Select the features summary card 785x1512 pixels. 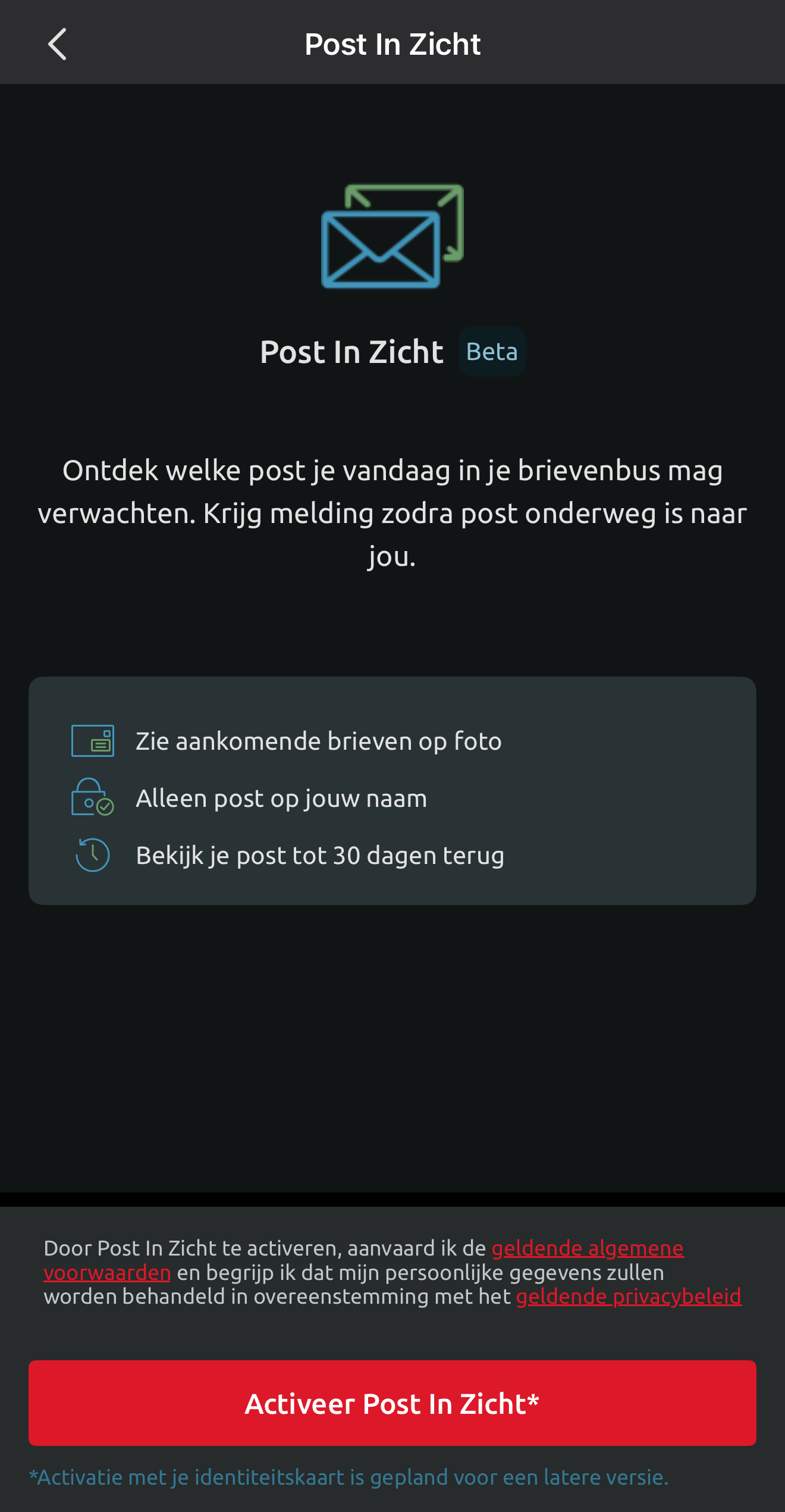click(x=392, y=797)
